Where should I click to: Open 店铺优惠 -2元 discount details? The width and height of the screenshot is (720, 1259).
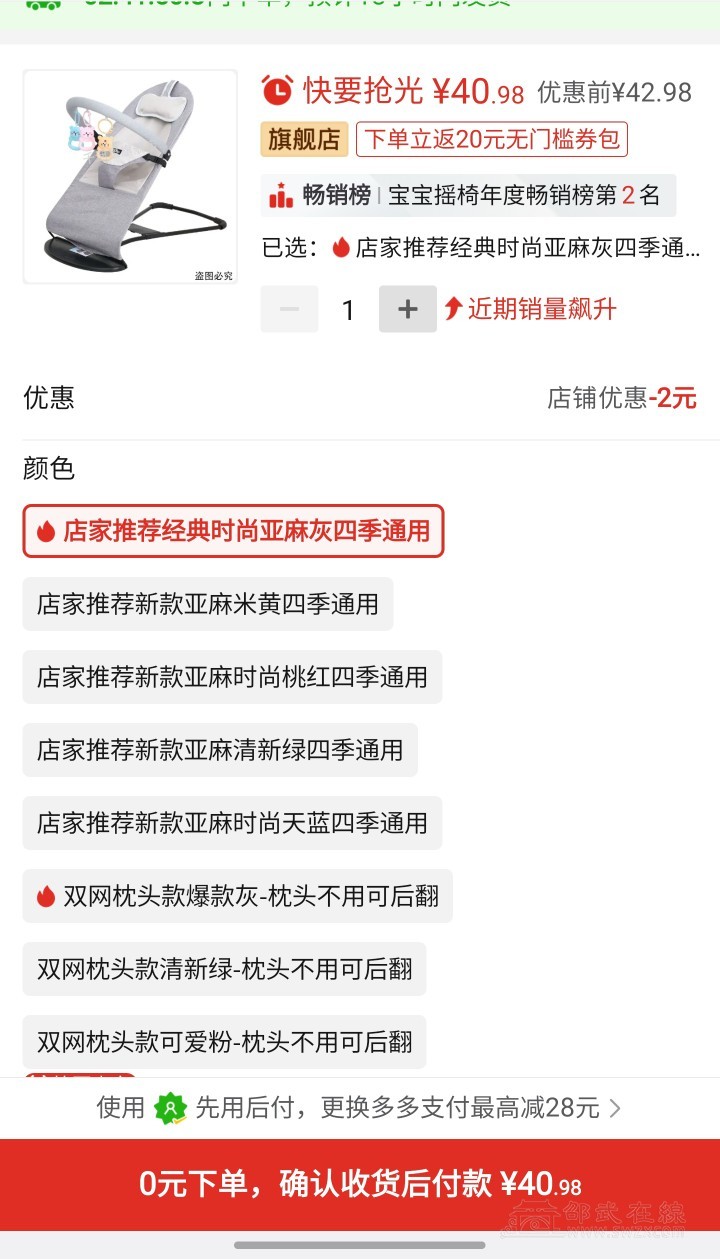pos(620,398)
